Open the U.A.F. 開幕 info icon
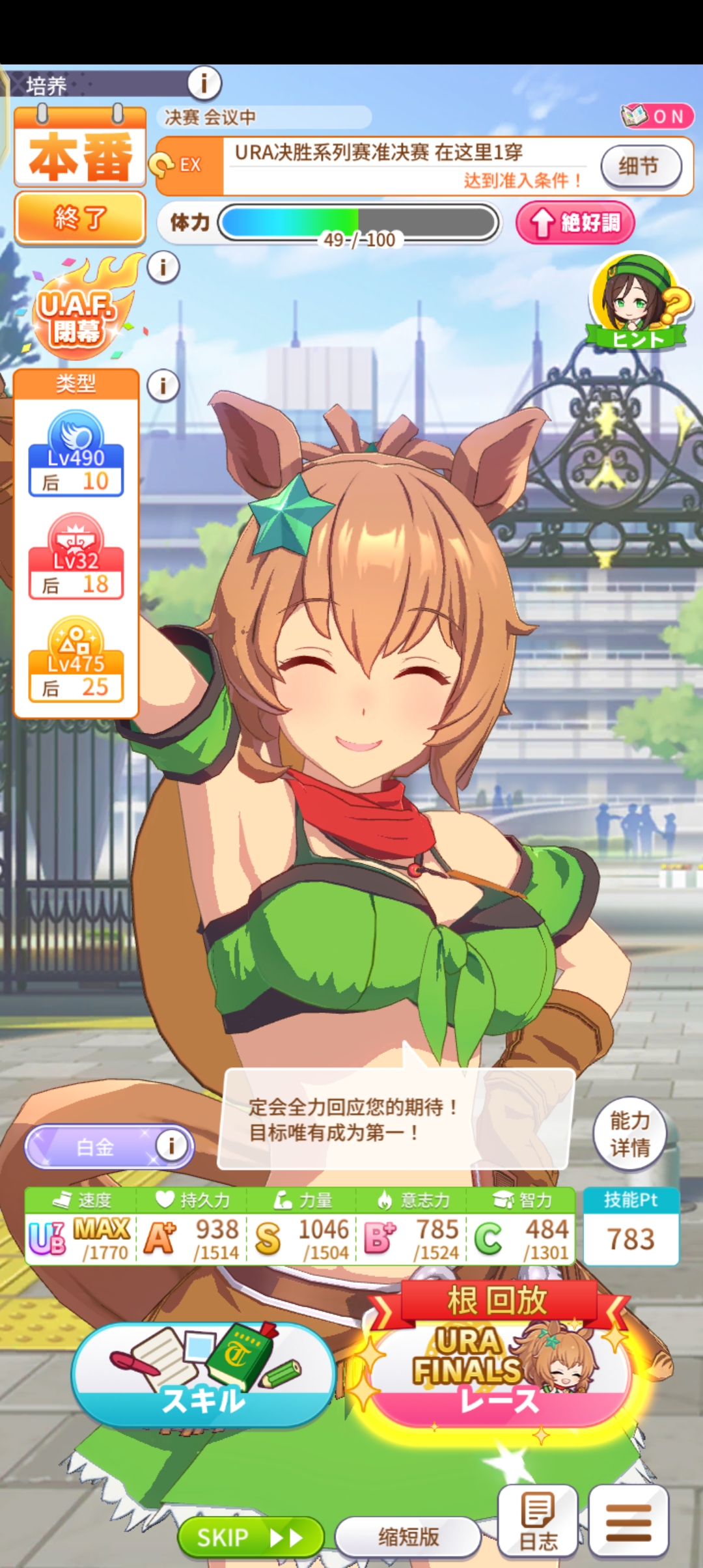This screenshot has height=1568, width=703. pyautogui.click(x=163, y=267)
